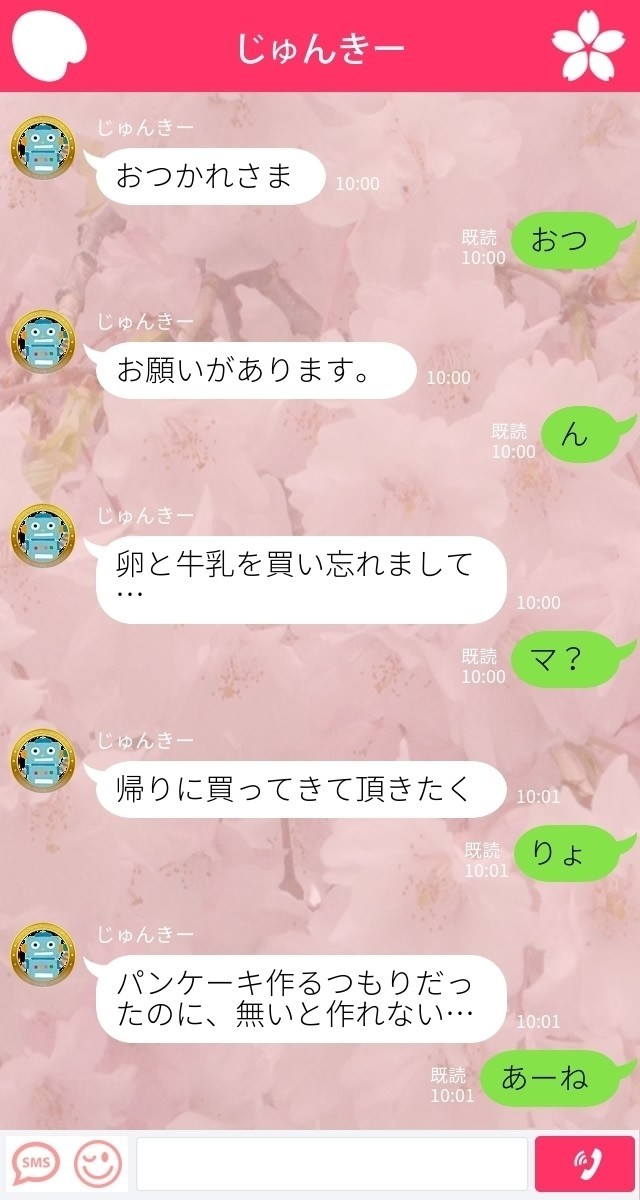The width and height of the screenshot is (640, 1200).
Task: Start a call with the phone button
Action: click(585, 1163)
